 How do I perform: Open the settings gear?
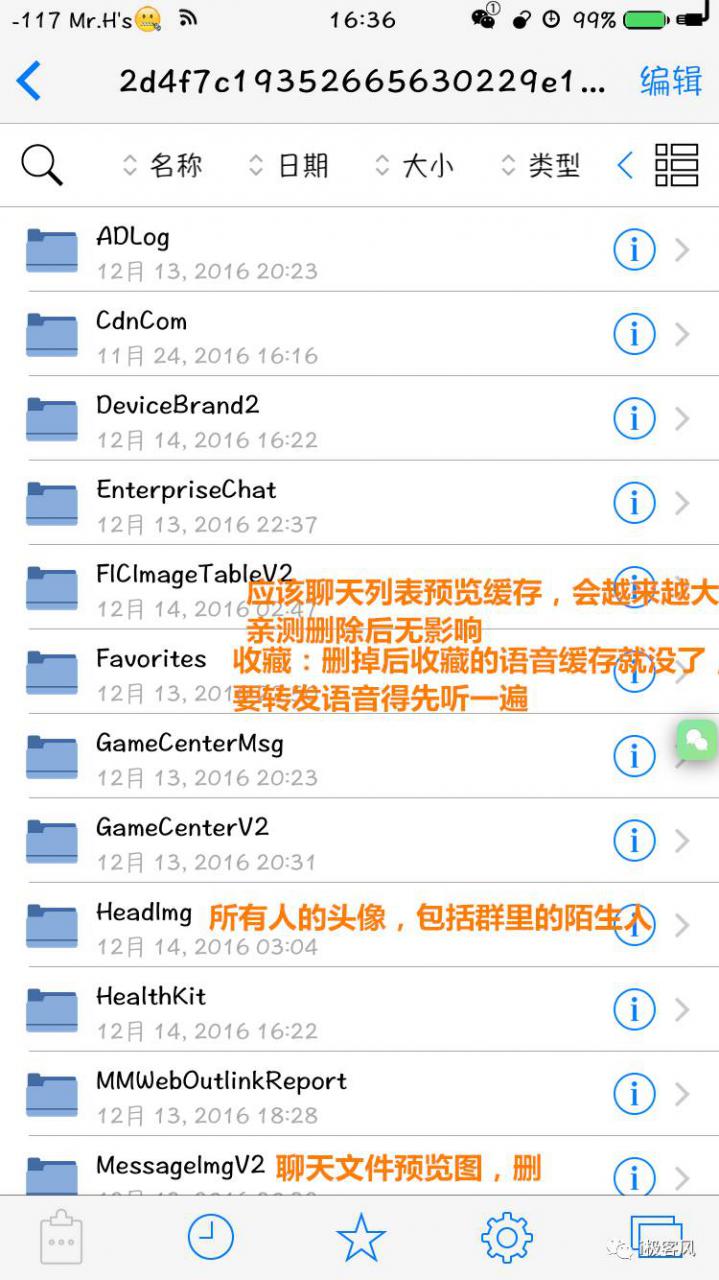(507, 1238)
